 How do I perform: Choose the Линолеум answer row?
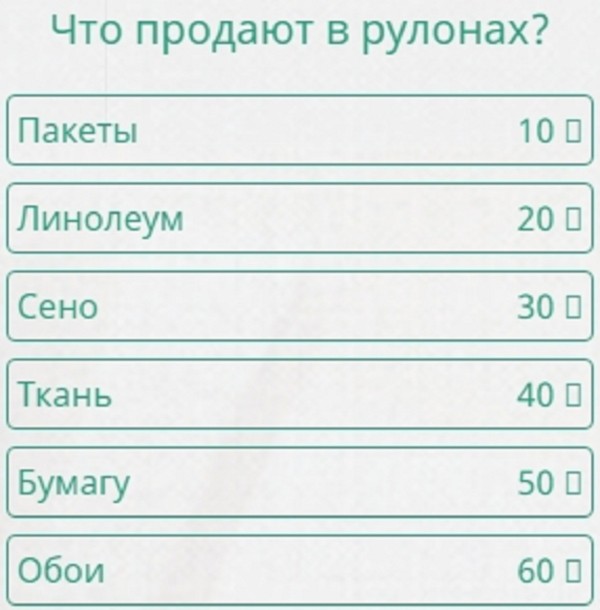click(300, 219)
